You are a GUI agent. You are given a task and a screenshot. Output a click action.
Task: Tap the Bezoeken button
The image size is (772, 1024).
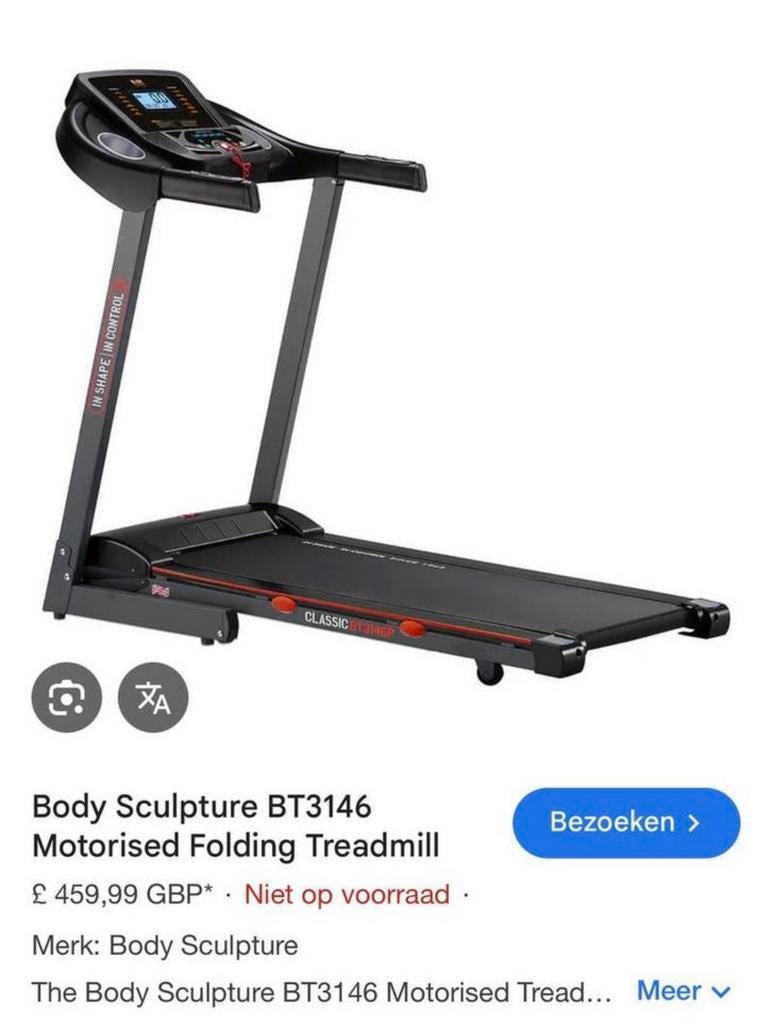click(626, 823)
